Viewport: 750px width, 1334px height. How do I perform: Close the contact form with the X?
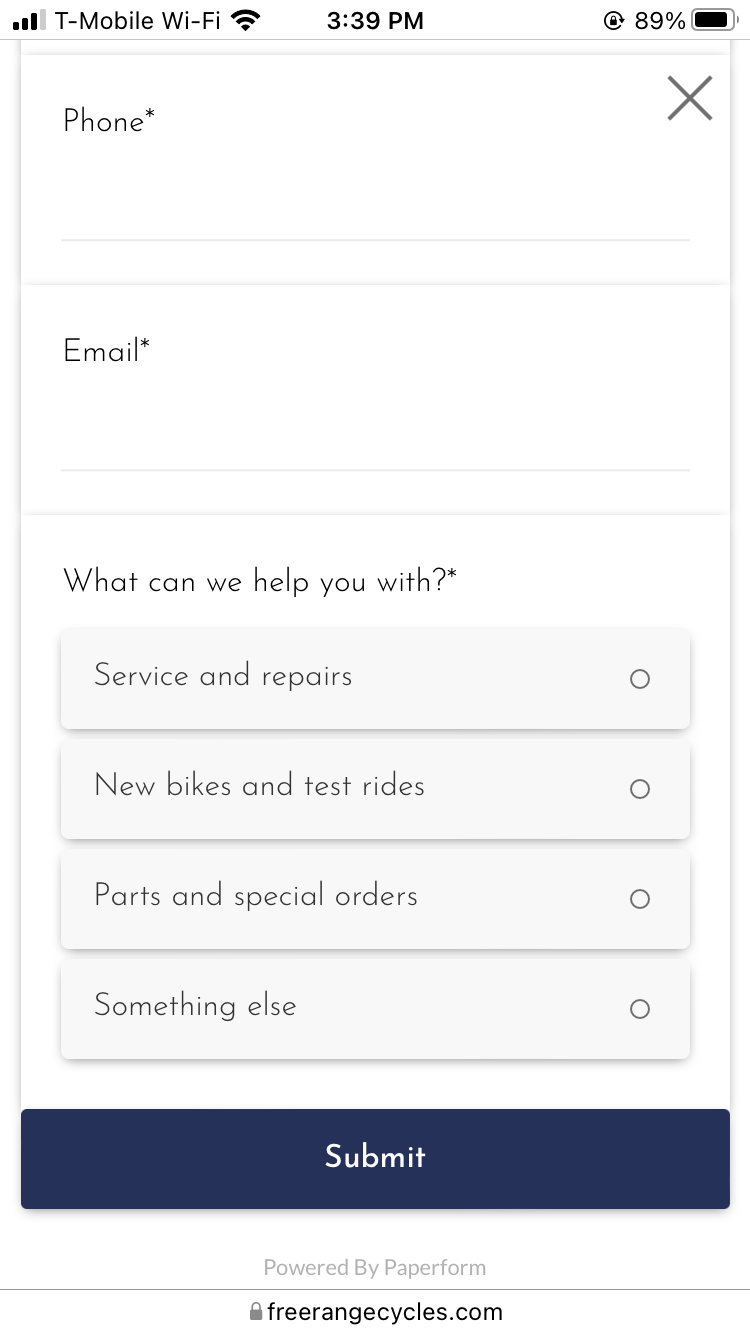coord(690,98)
